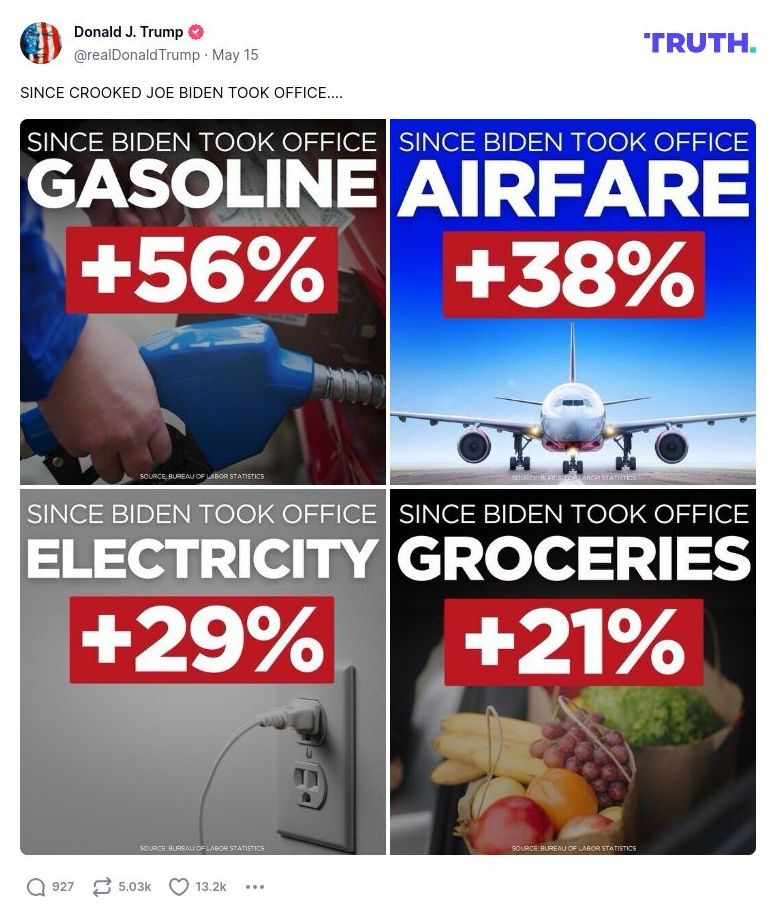View the Groceries +21% image
This screenshot has width=777, height=918.
click(x=573, y=672)
